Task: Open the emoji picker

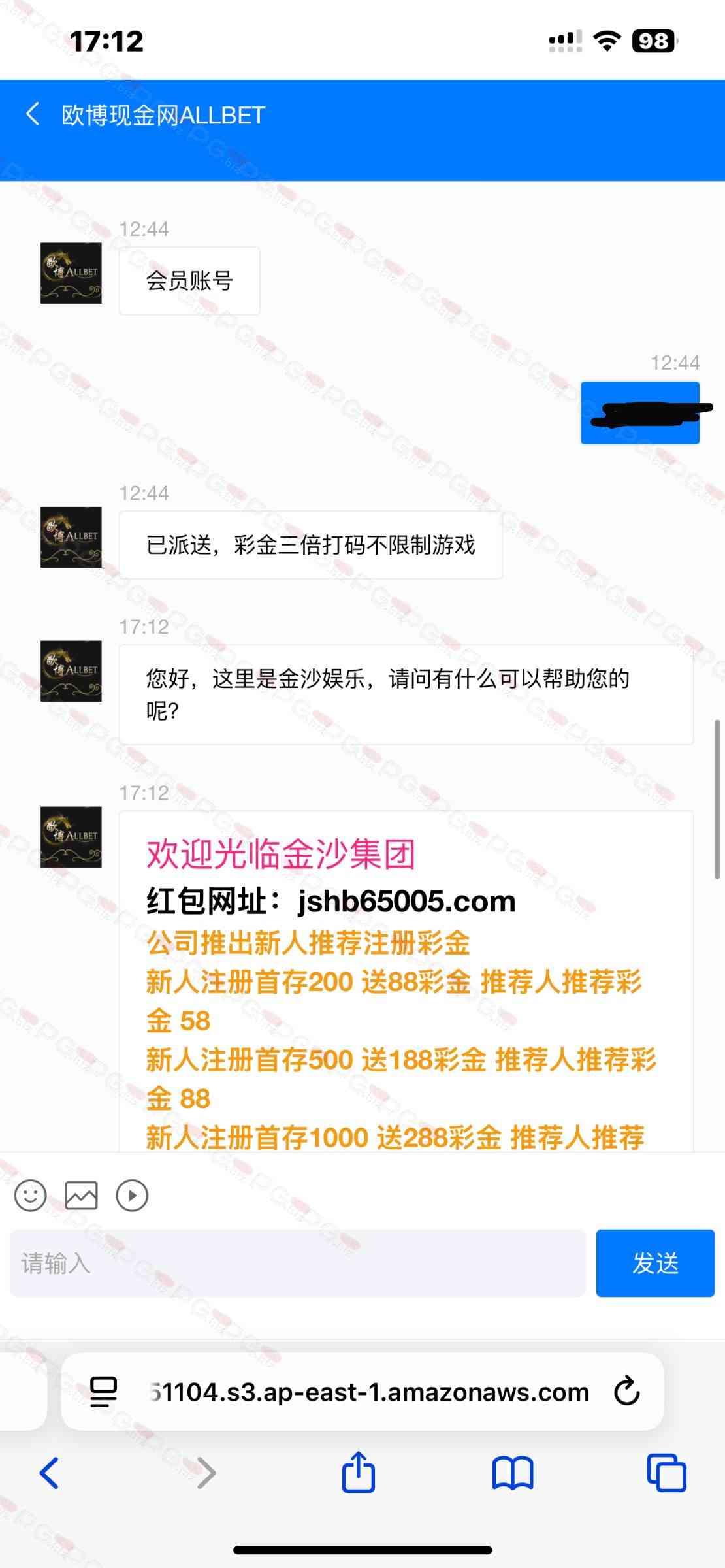Action: [x=30, y=1196]
